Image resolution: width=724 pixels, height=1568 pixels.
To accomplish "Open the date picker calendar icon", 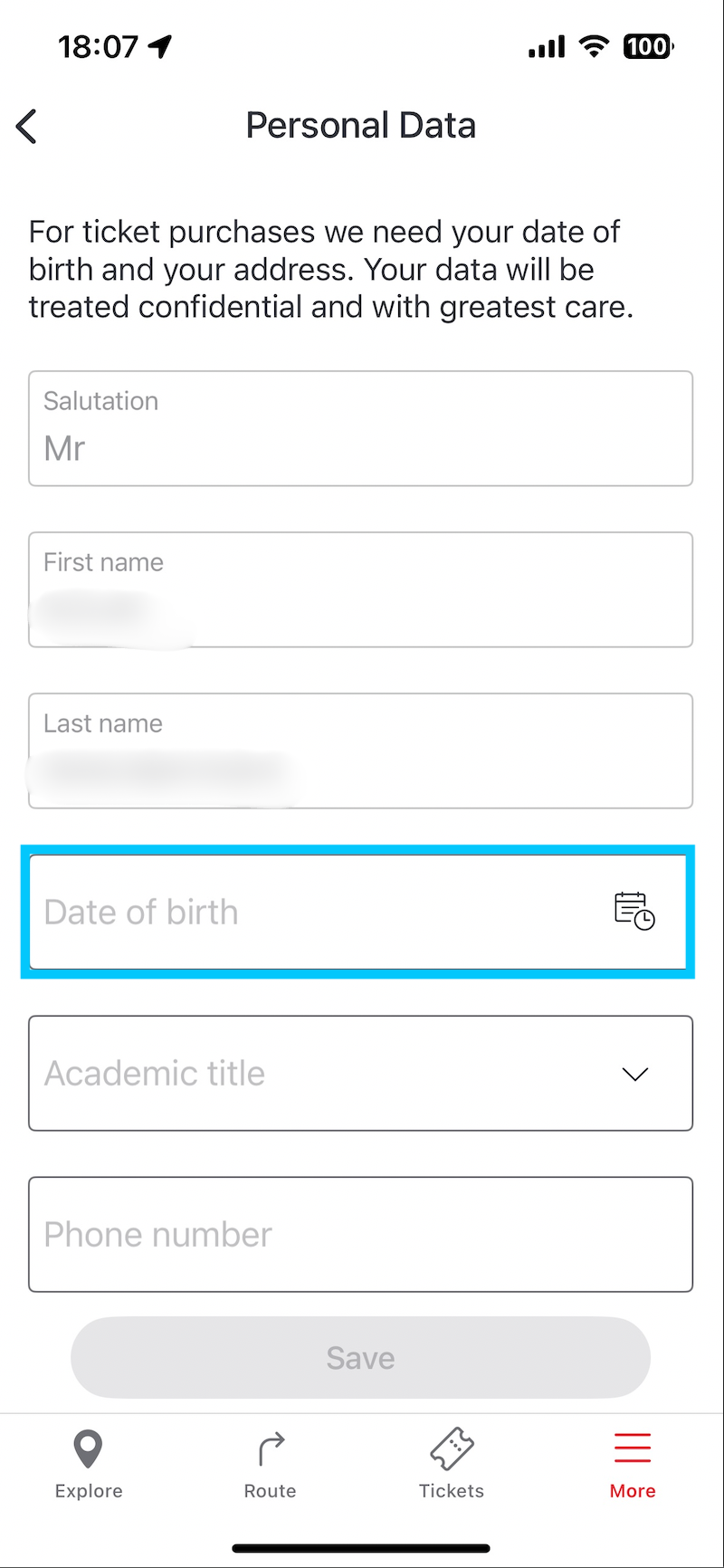I will (x=634, y=911).
